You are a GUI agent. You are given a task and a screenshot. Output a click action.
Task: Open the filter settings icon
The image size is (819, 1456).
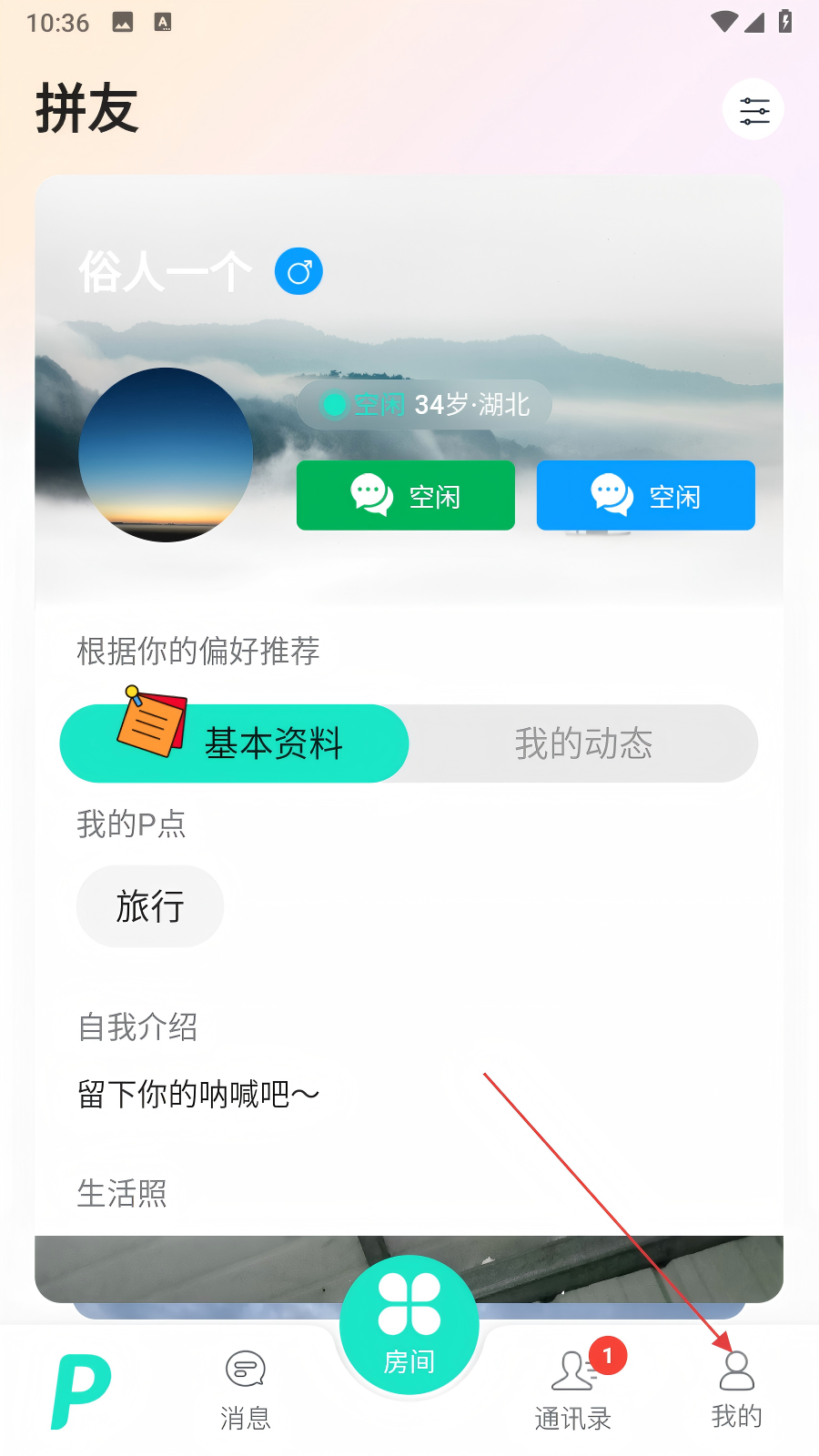[753, 110]
